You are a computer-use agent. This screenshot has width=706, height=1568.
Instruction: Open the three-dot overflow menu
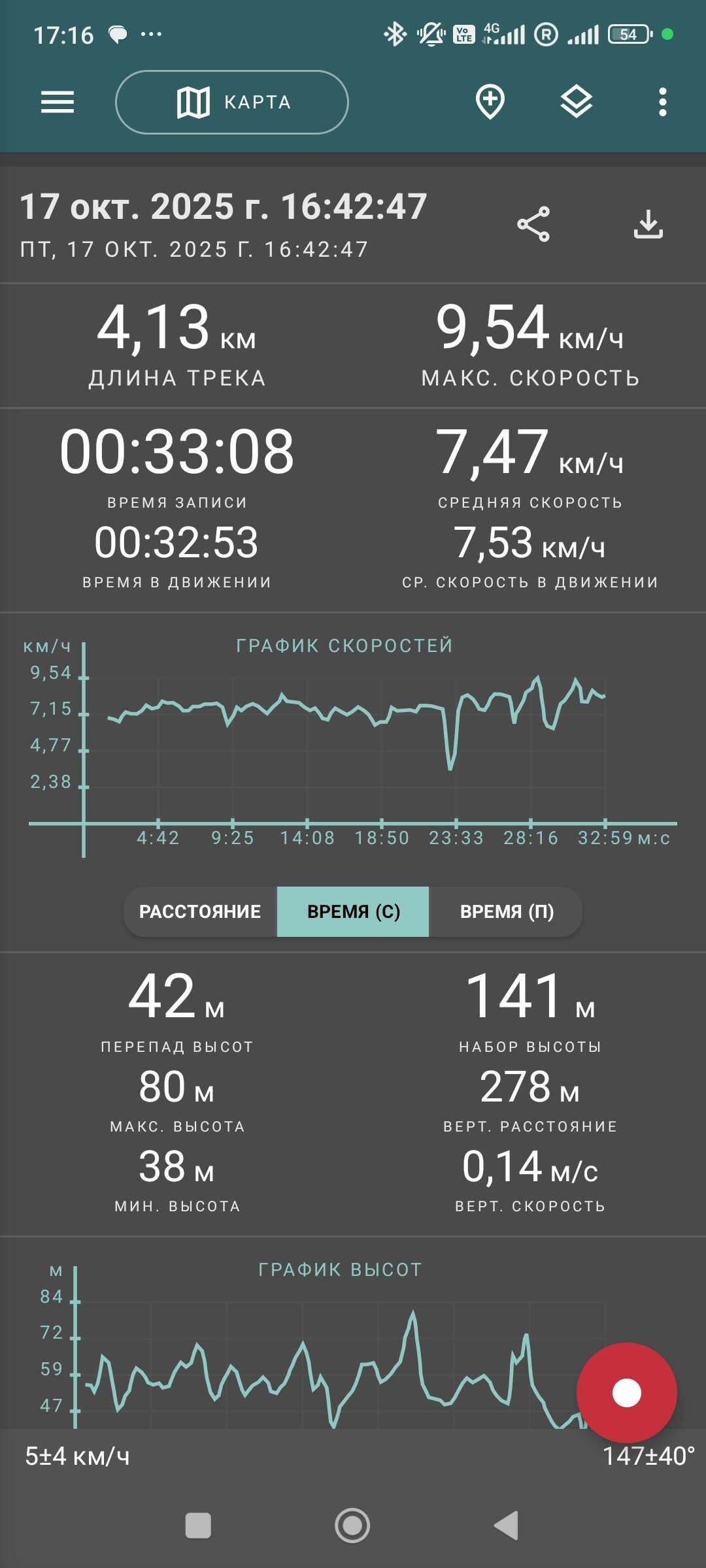(x=663, y=103)
